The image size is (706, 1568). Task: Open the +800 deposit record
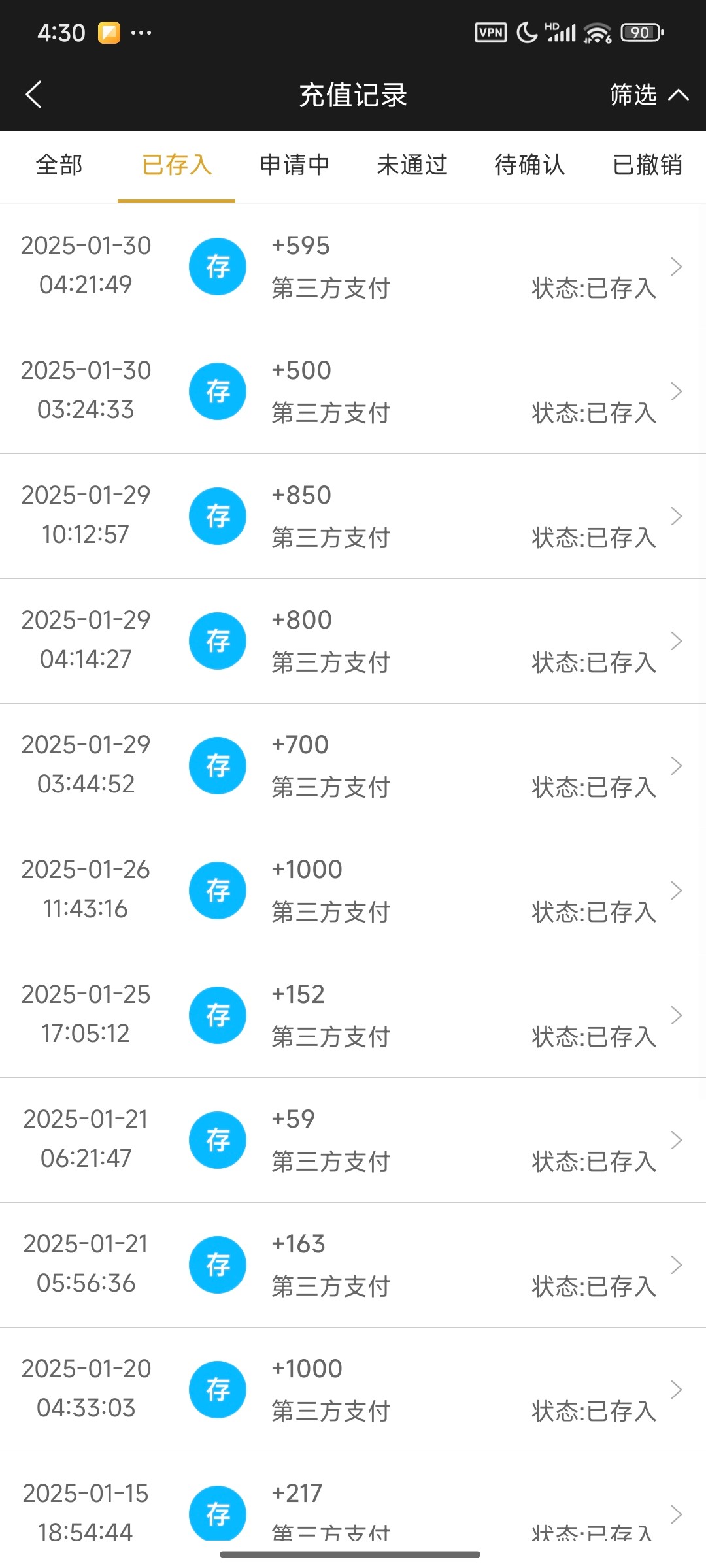tap(353, 641)
